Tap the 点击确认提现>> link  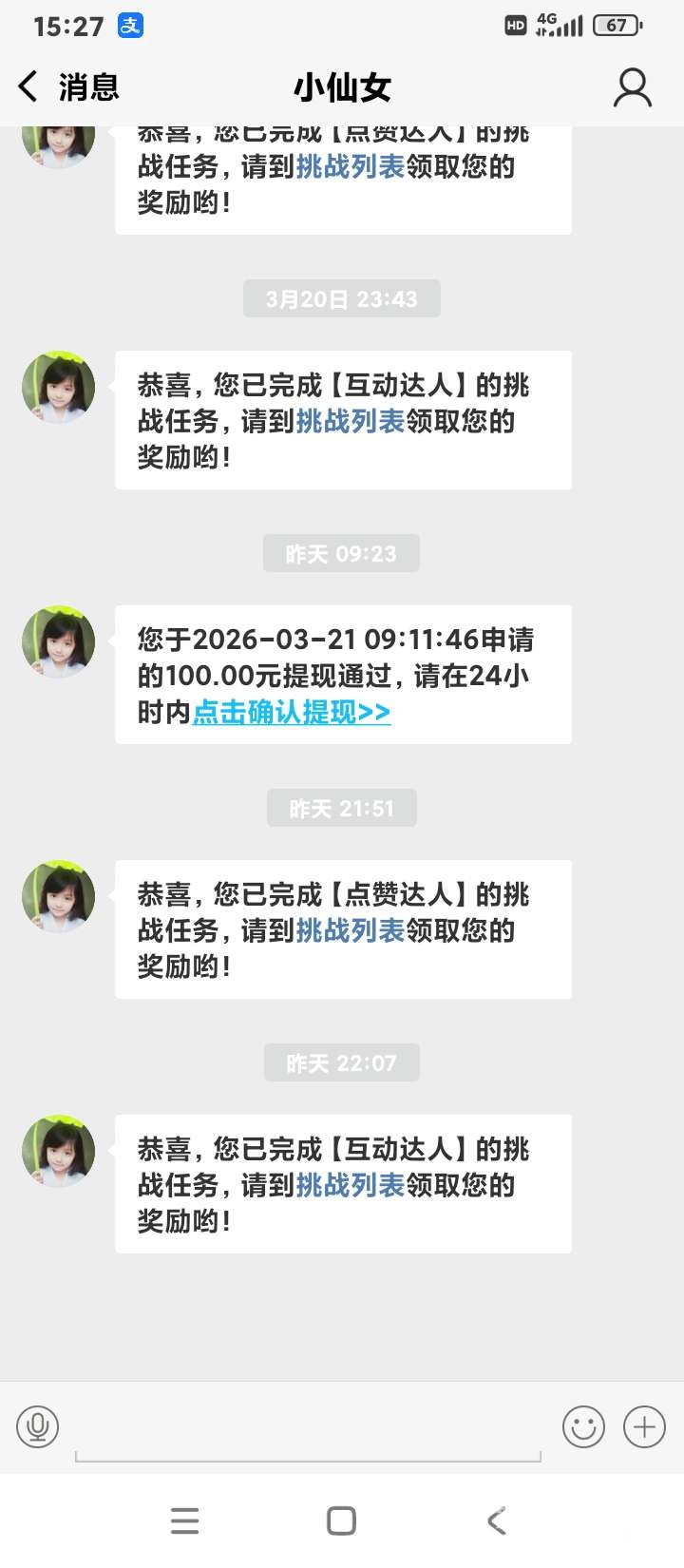[292, 712]
